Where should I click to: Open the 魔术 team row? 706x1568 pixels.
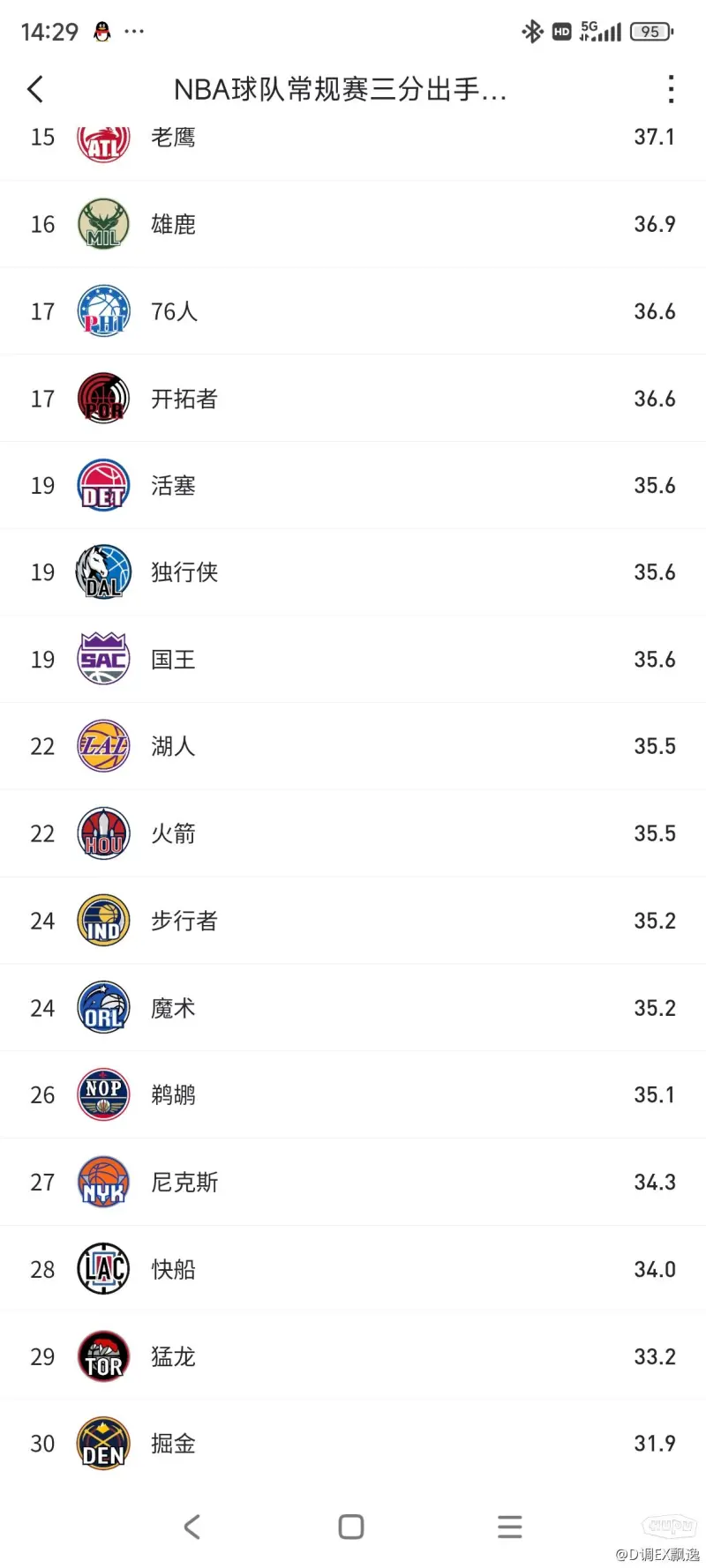click(353, 1008)
